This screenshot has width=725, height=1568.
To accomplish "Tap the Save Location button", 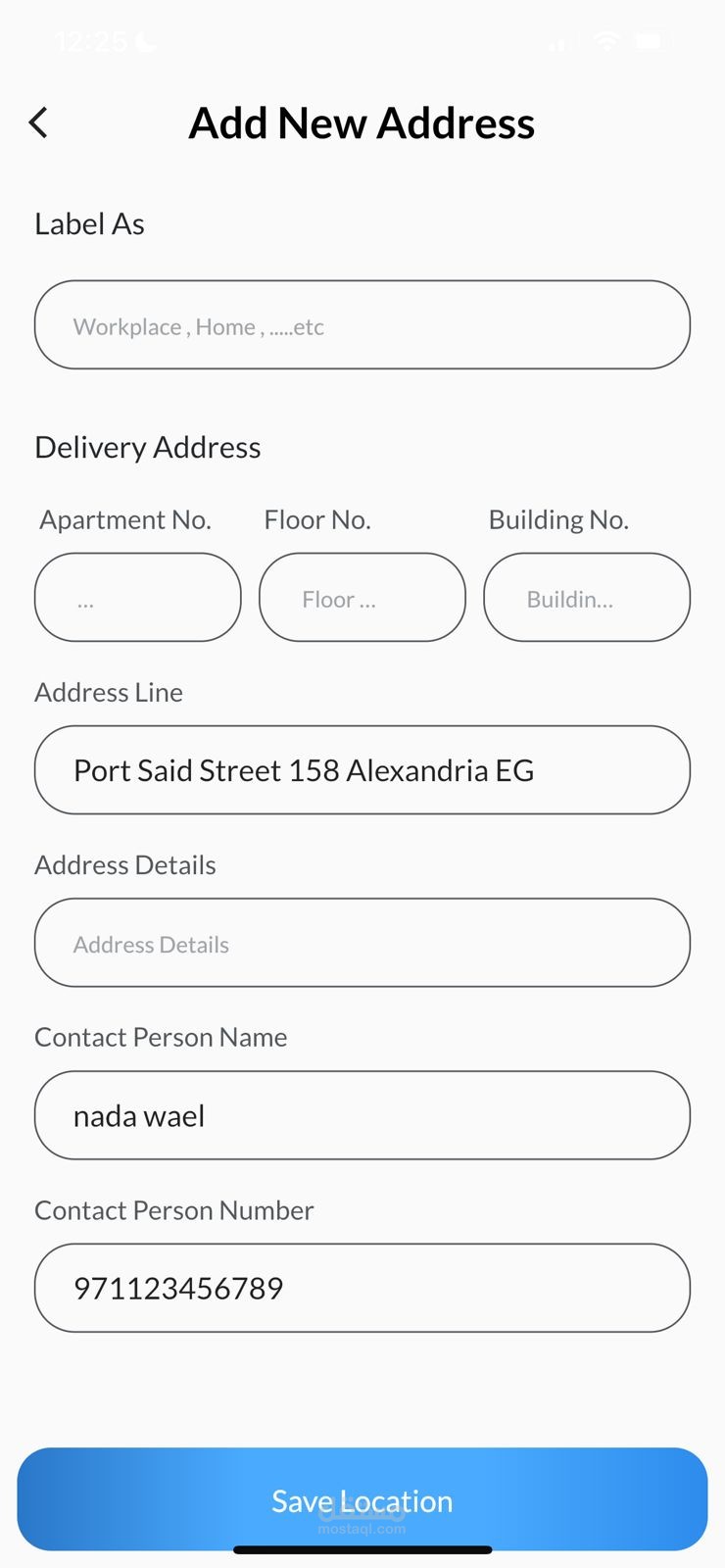I will pyautogui.click(x=362, y=1499).
